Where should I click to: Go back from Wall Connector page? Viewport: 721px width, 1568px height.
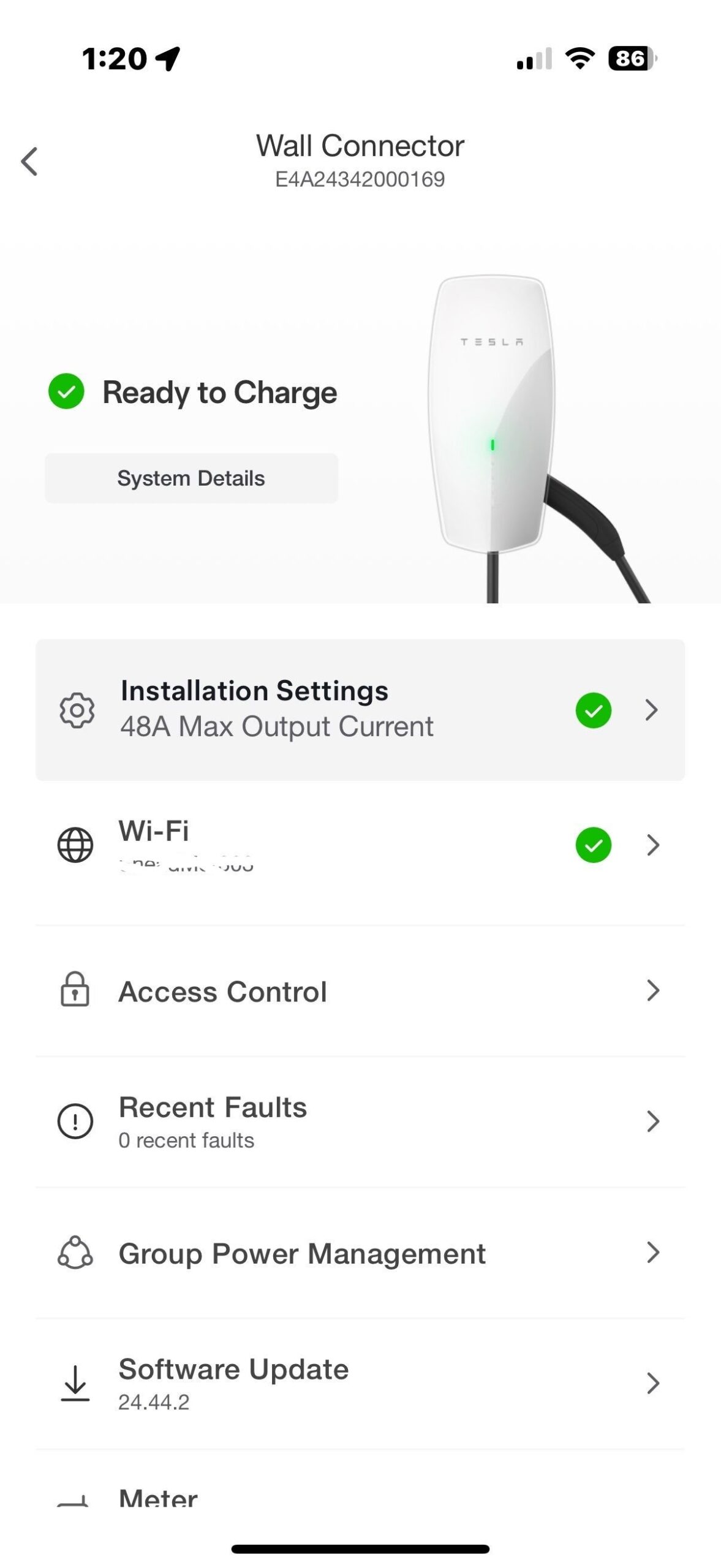pyautogui.click(x=29, y=162)
